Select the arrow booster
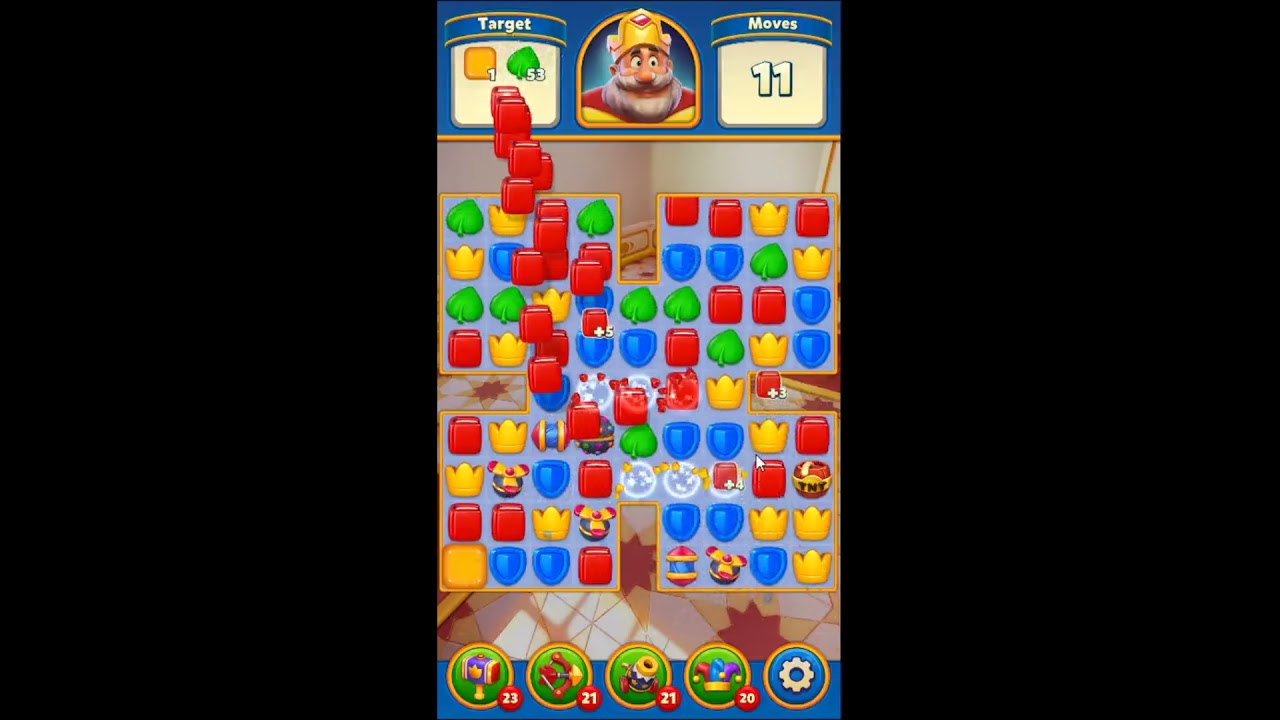 pyautogui.click(x=559, y=674)
